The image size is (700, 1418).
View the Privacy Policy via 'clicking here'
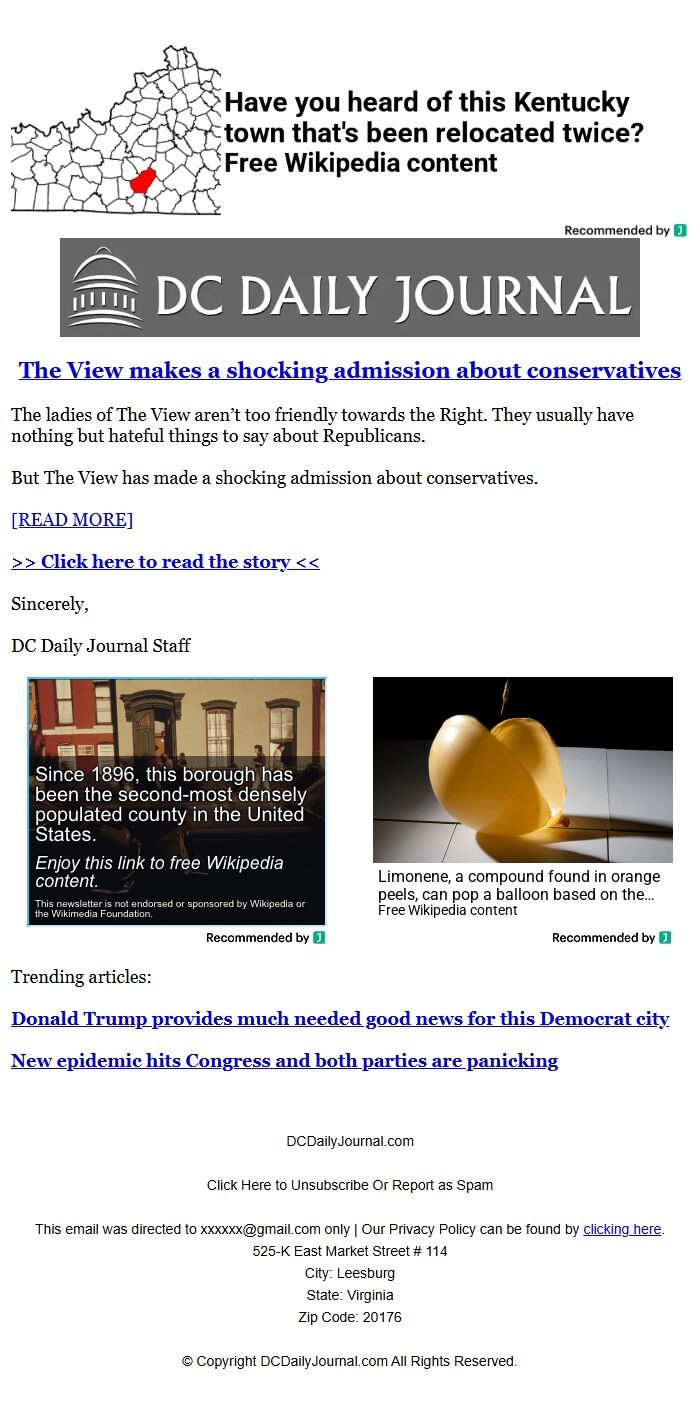(x=622, y=1229)
